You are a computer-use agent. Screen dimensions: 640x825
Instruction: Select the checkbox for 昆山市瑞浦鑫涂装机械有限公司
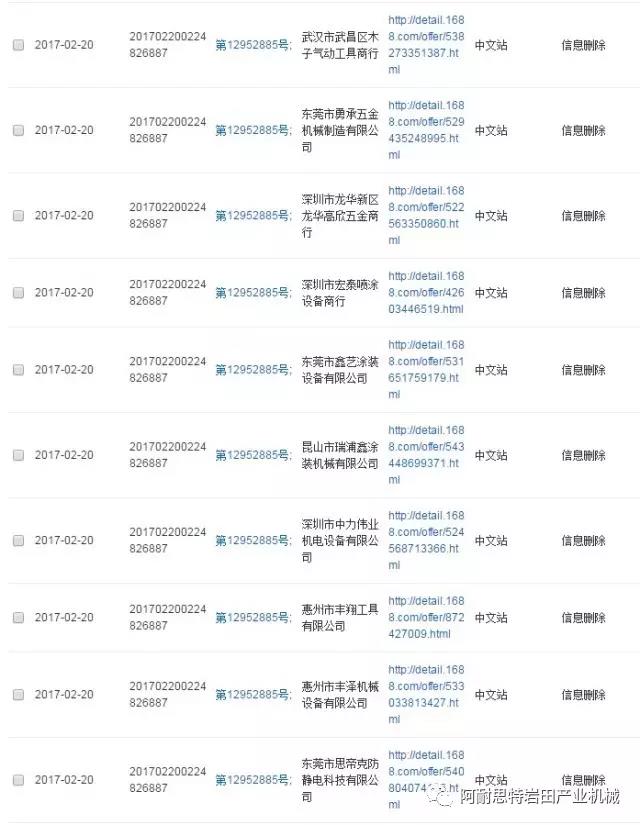(x=18, y=455)
